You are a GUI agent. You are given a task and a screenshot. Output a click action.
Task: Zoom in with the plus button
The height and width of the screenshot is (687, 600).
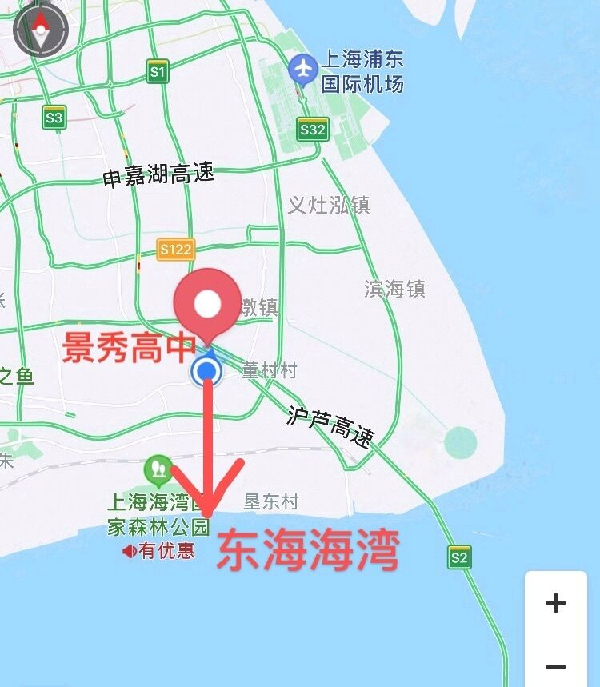pos(555,603)
